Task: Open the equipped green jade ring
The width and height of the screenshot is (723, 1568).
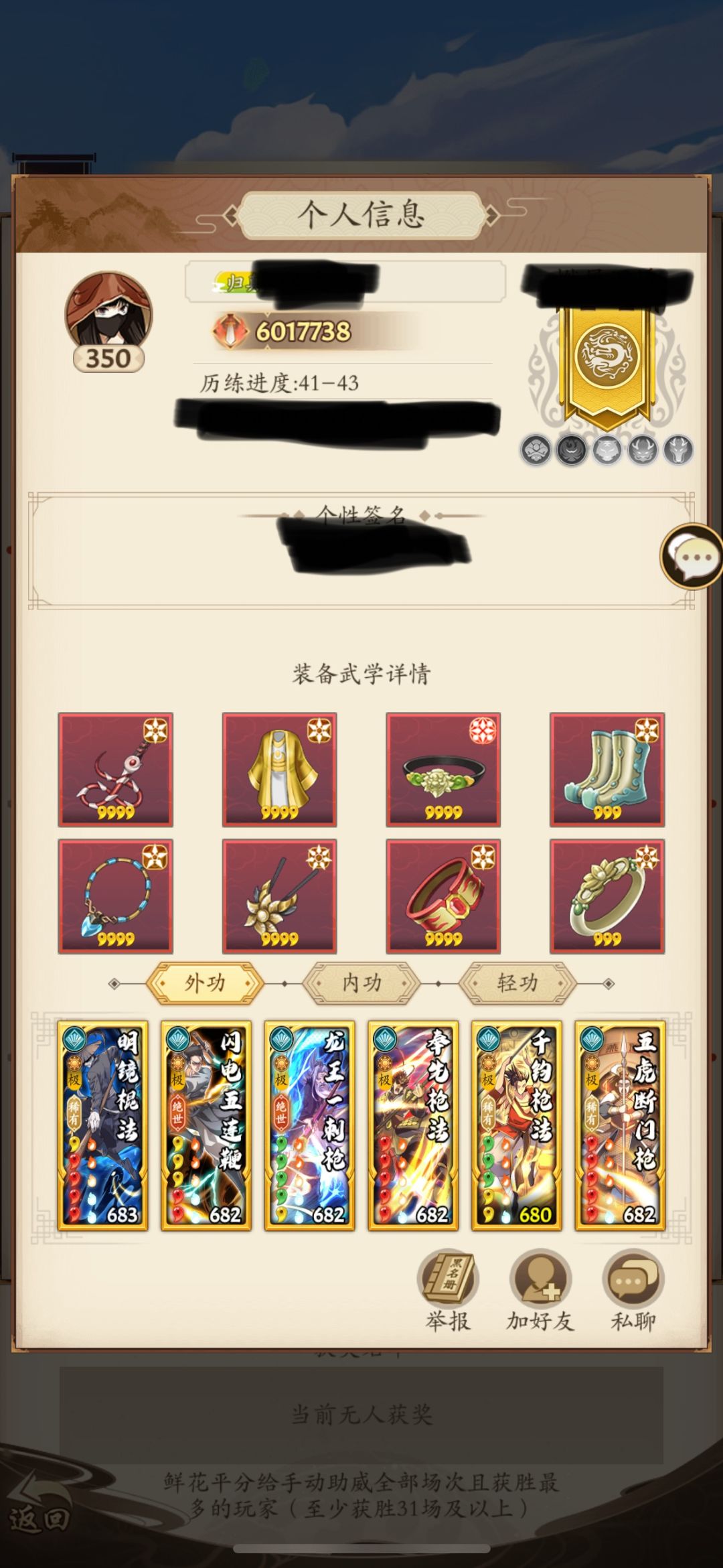Action: [x=605, y=901]
